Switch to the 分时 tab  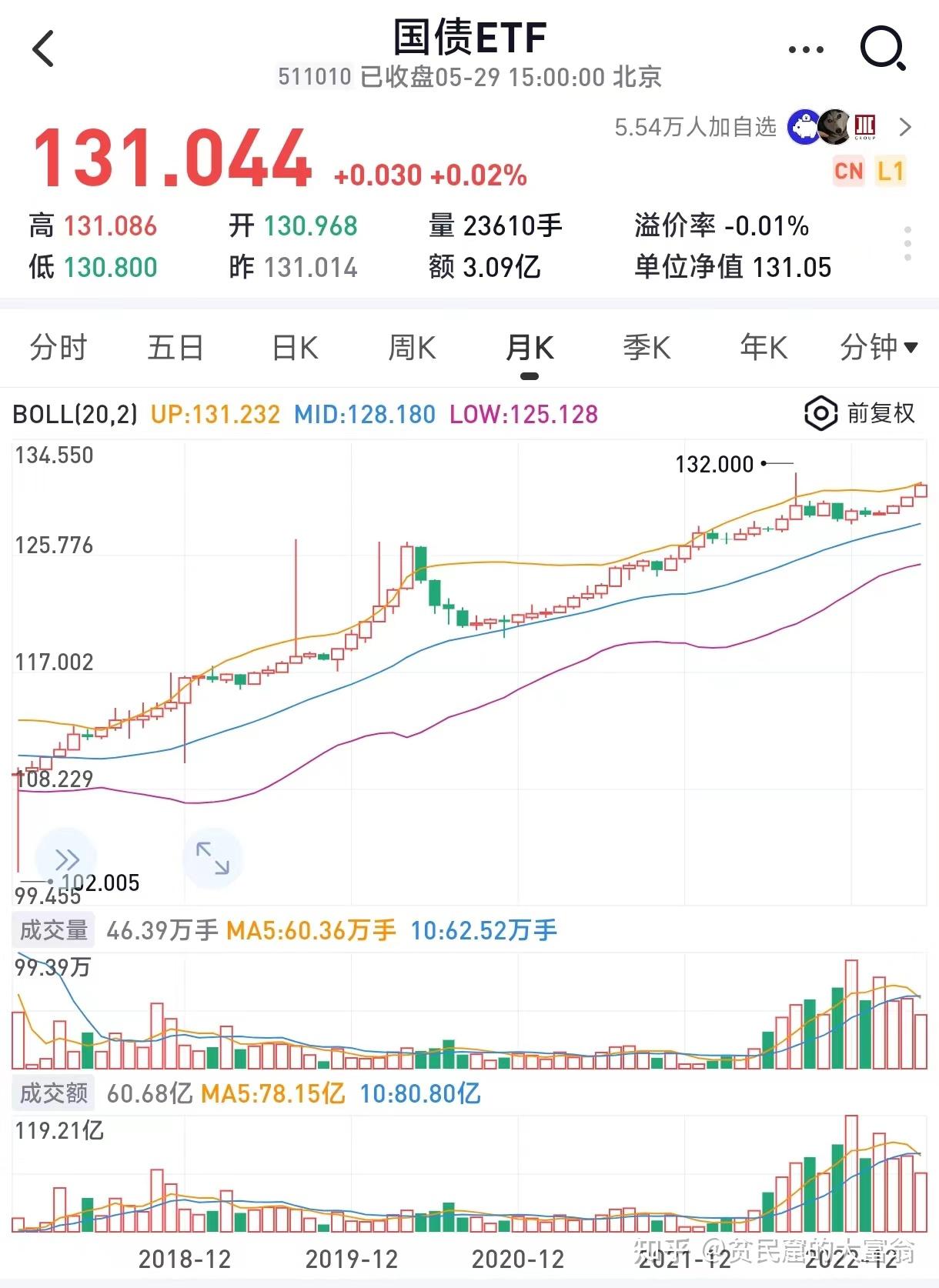coord(58,348)
